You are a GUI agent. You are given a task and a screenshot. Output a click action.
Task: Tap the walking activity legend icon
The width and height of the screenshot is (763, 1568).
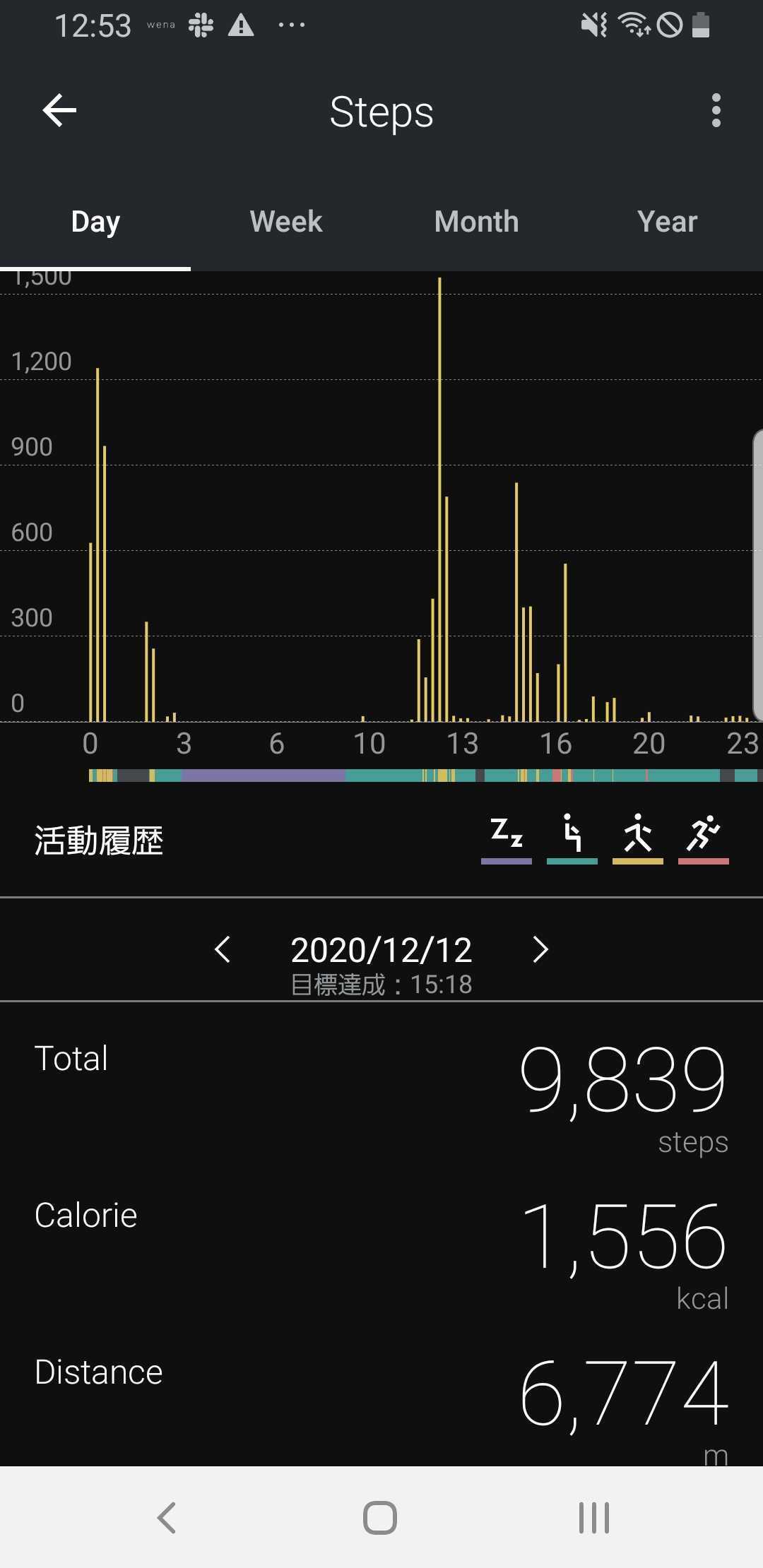click(x=638, y=838)
